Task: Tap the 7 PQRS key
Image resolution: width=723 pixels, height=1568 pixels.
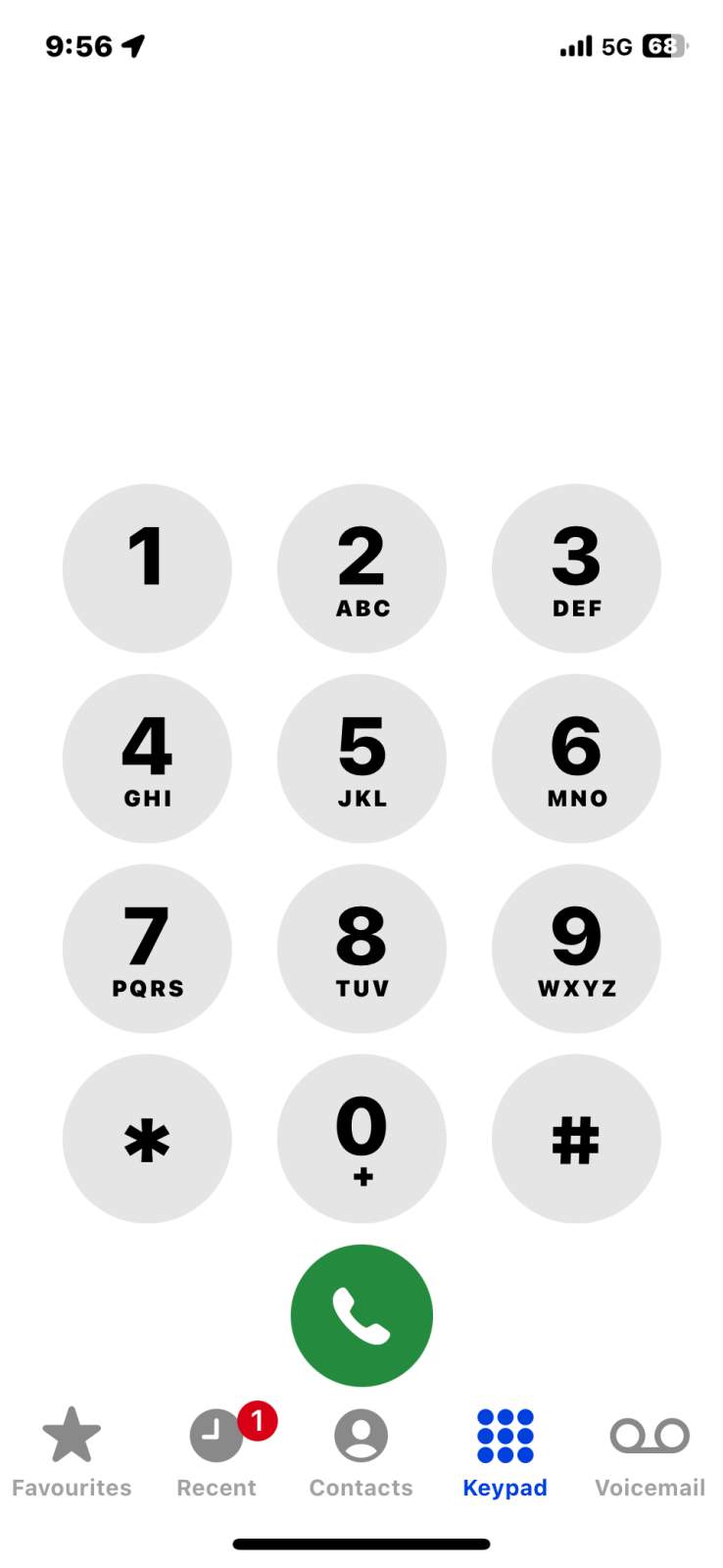Action: [147, 949]
